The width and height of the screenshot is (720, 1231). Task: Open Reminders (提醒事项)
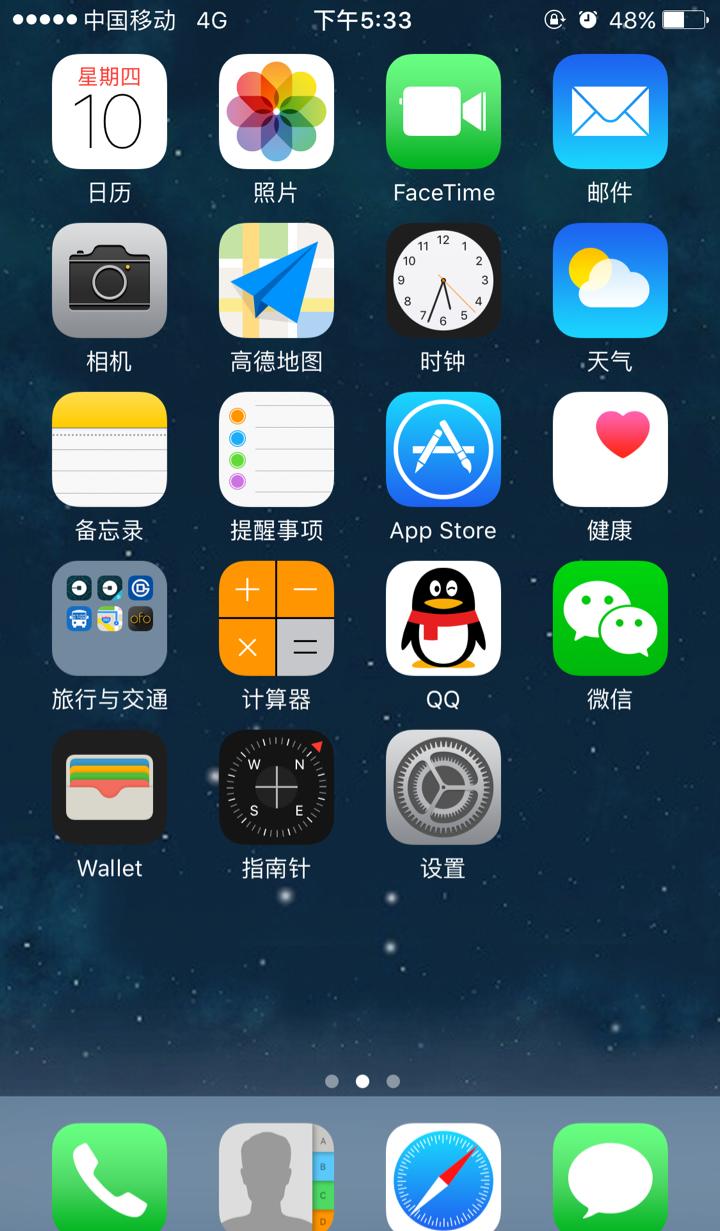pos(276,450)
